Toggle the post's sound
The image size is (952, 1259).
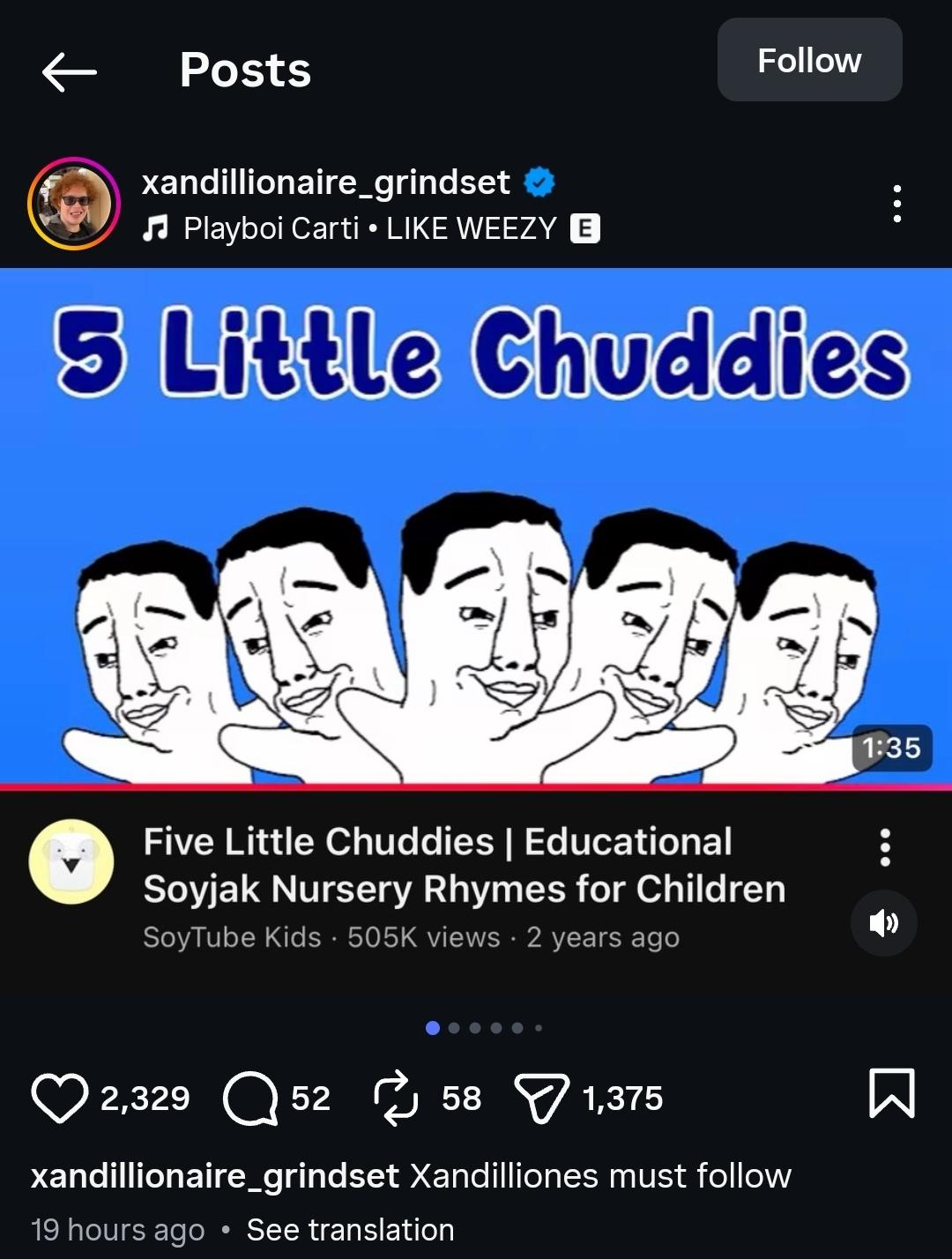click(883, 922)
